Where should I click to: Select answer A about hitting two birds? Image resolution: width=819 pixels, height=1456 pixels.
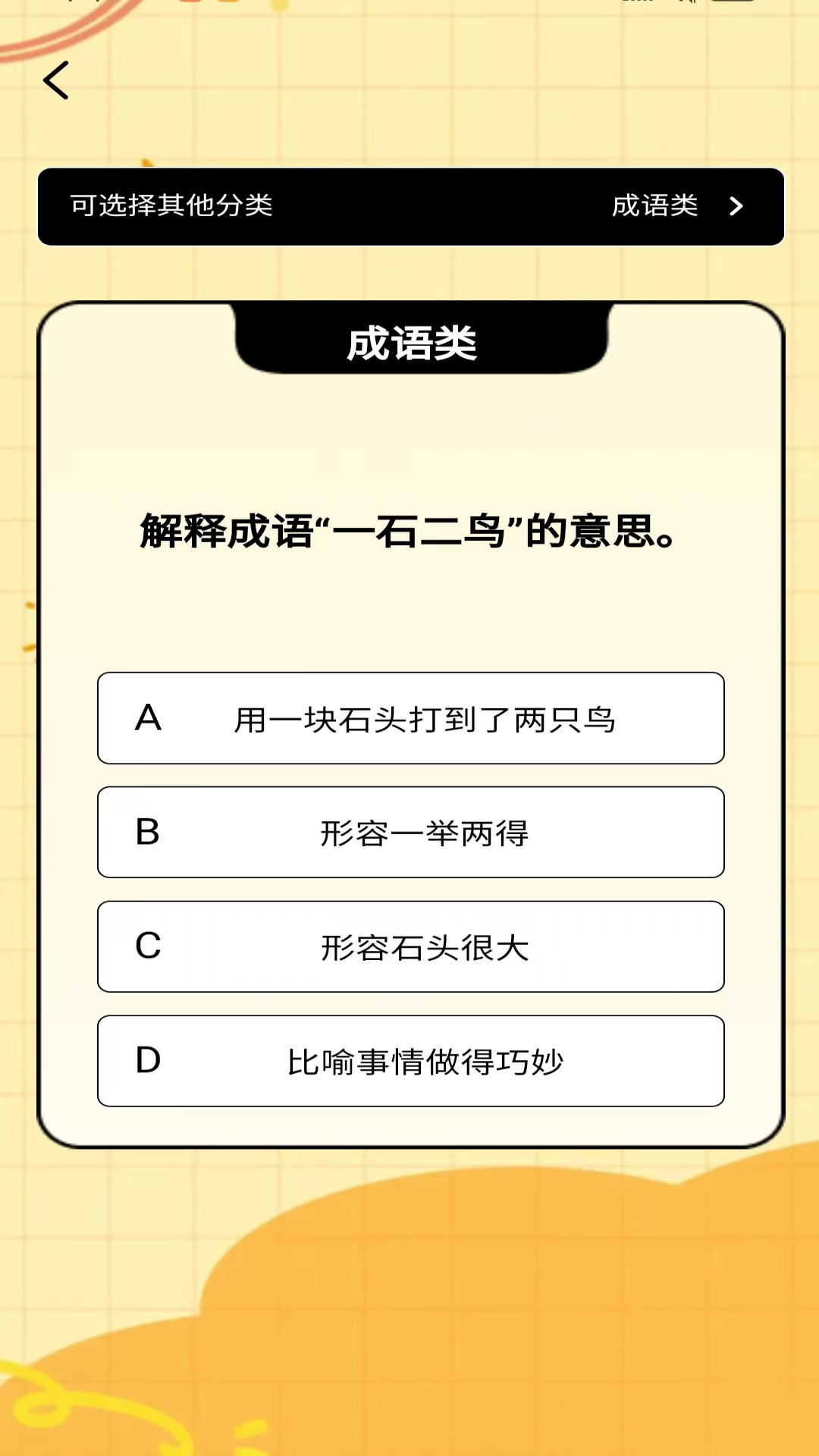coord(409,719)
